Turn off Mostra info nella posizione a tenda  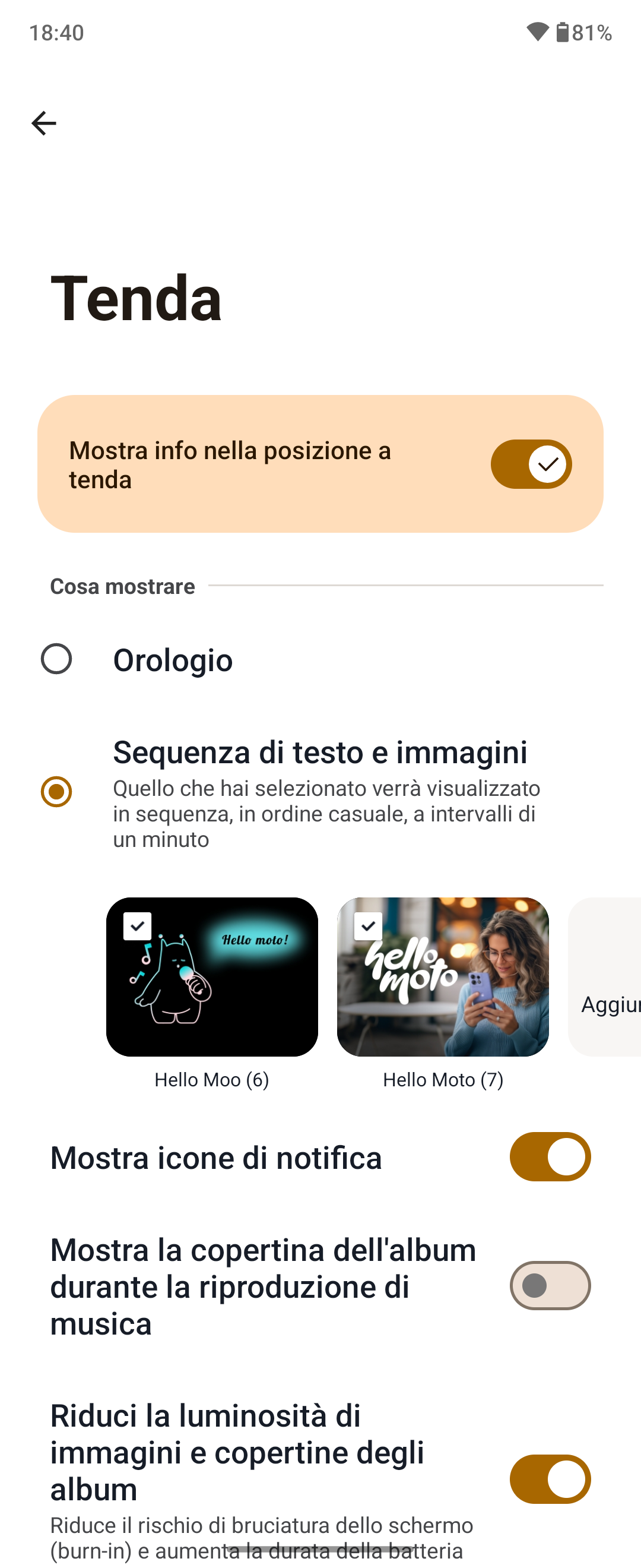point(531,464)
